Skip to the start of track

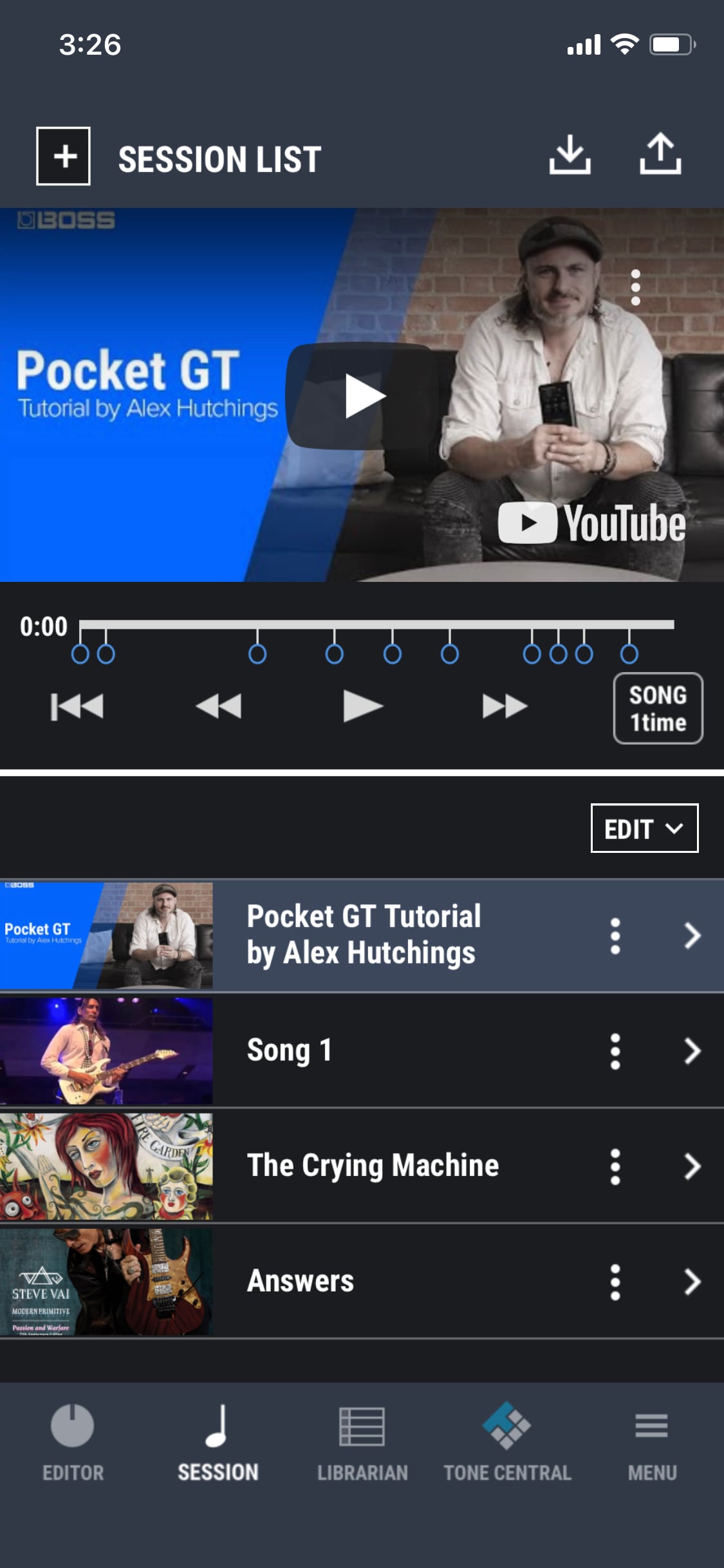point(77,707)
